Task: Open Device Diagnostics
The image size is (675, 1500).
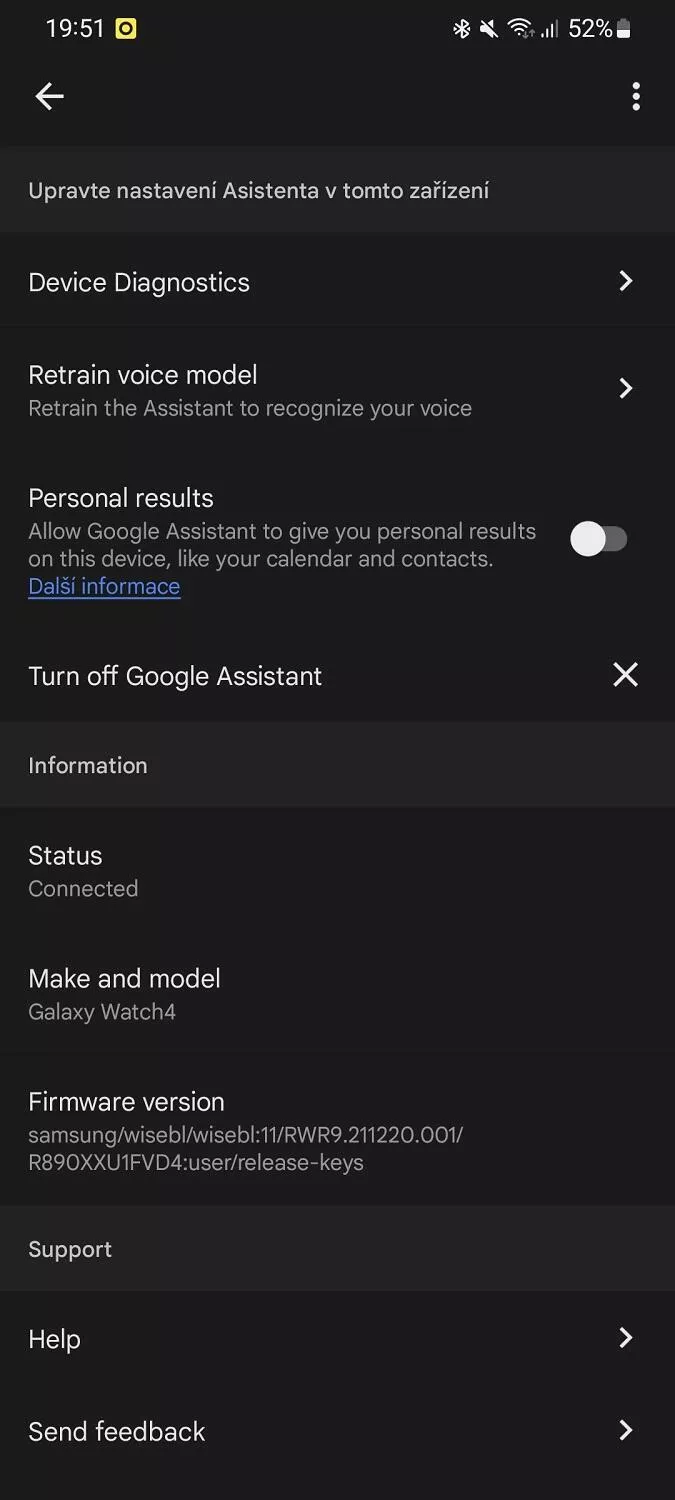Action: coord(337,282)
